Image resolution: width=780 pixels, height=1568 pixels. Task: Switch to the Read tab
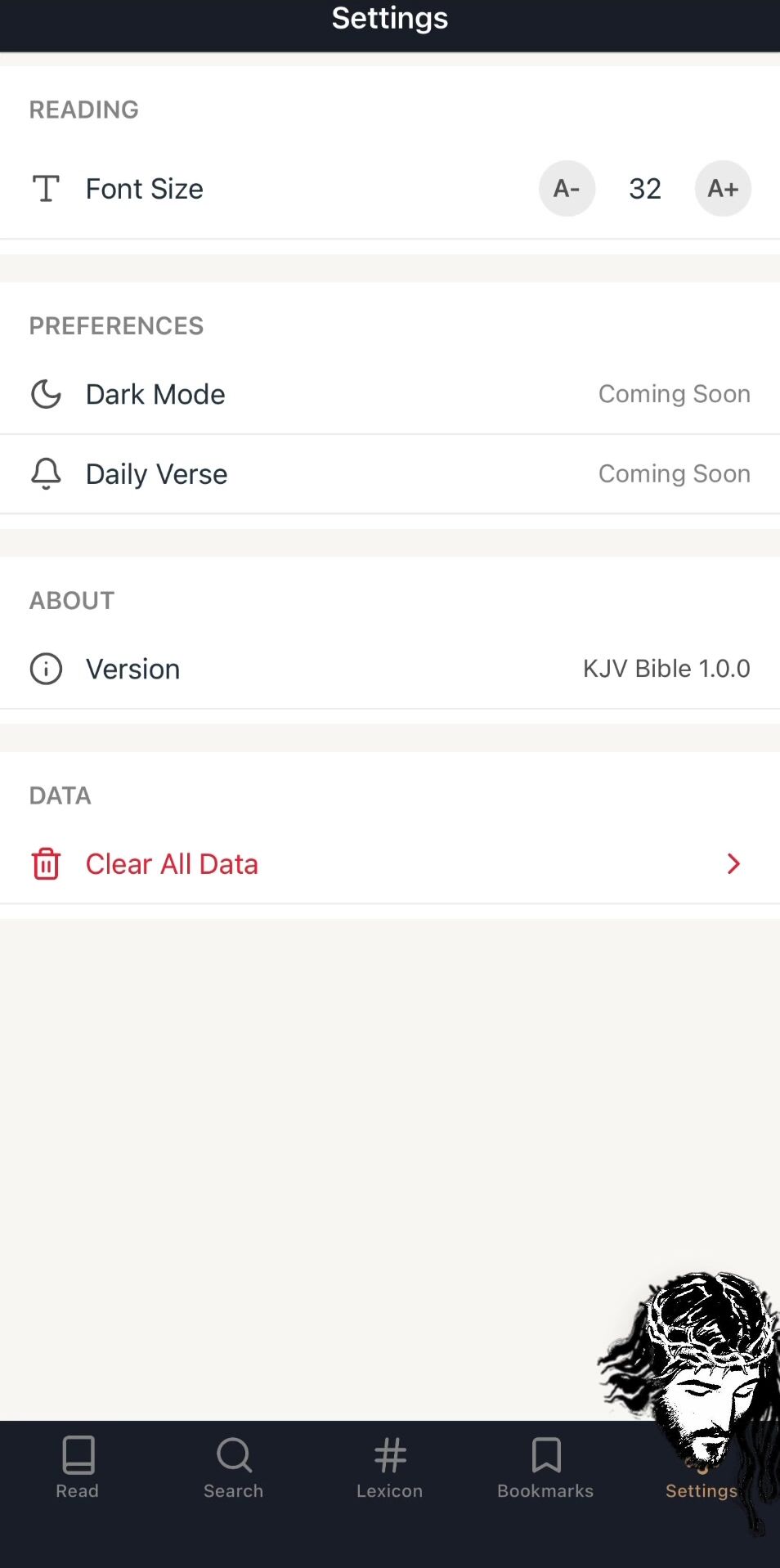coord(78,1467)
